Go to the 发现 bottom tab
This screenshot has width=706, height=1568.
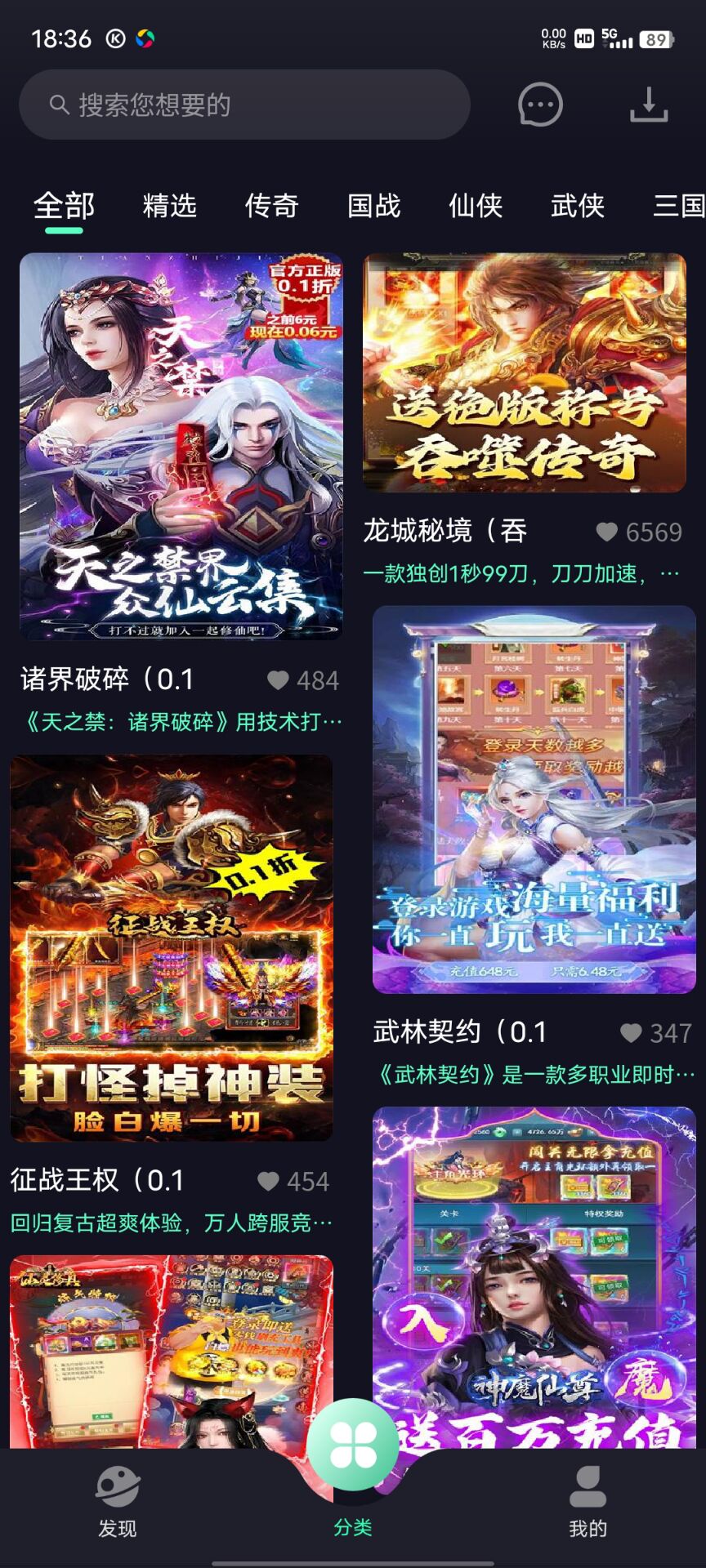coord(118,1502)
